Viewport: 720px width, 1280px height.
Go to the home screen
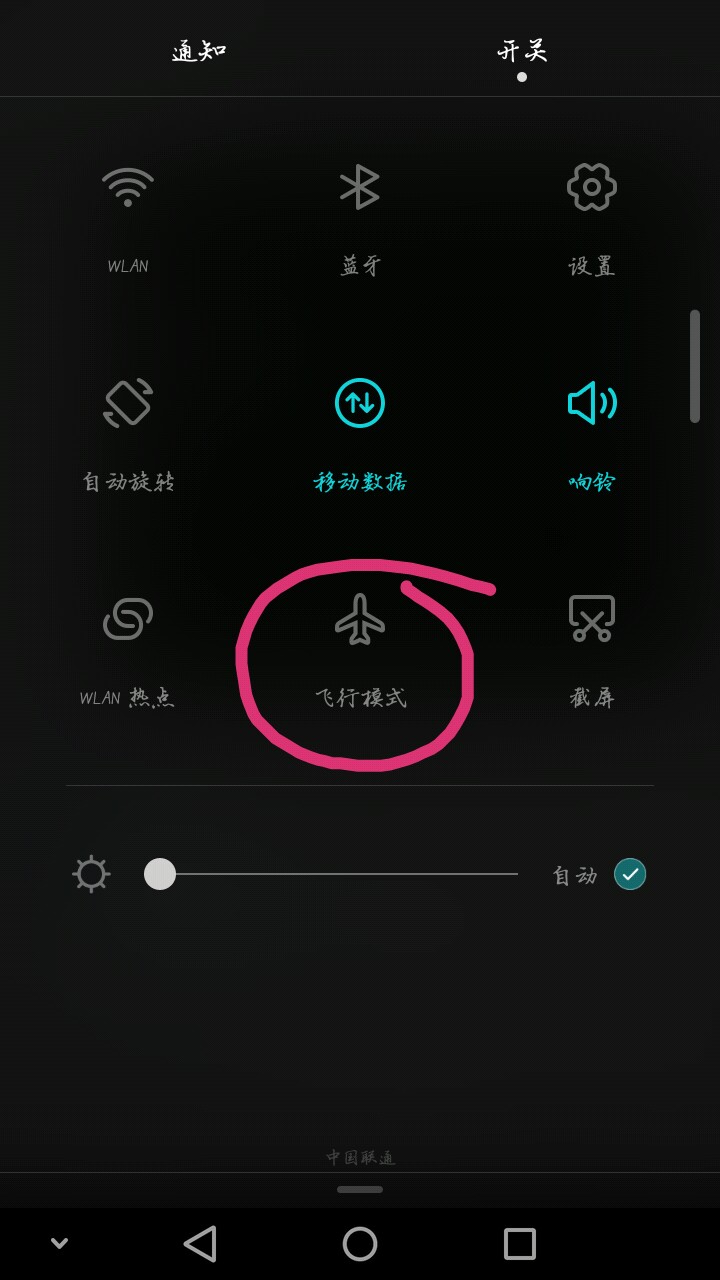(360, 1244)
